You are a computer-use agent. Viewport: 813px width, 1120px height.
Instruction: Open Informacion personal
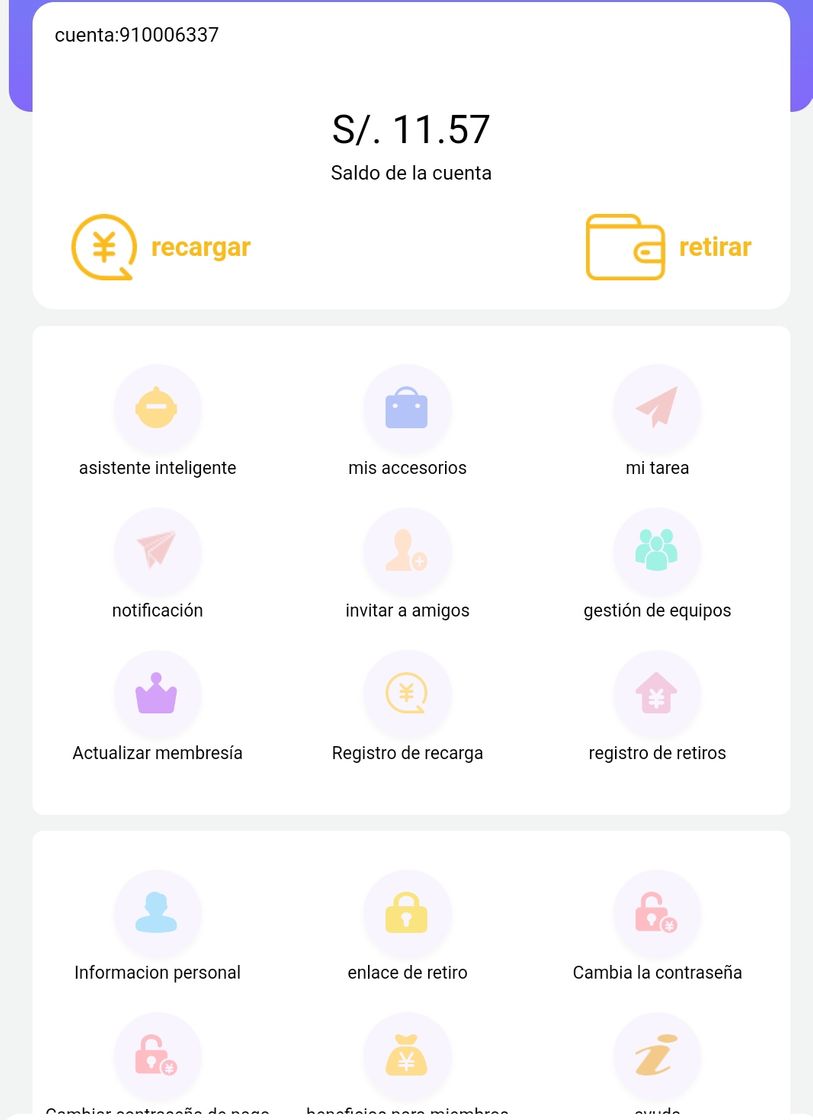click(x=157, y=913)
